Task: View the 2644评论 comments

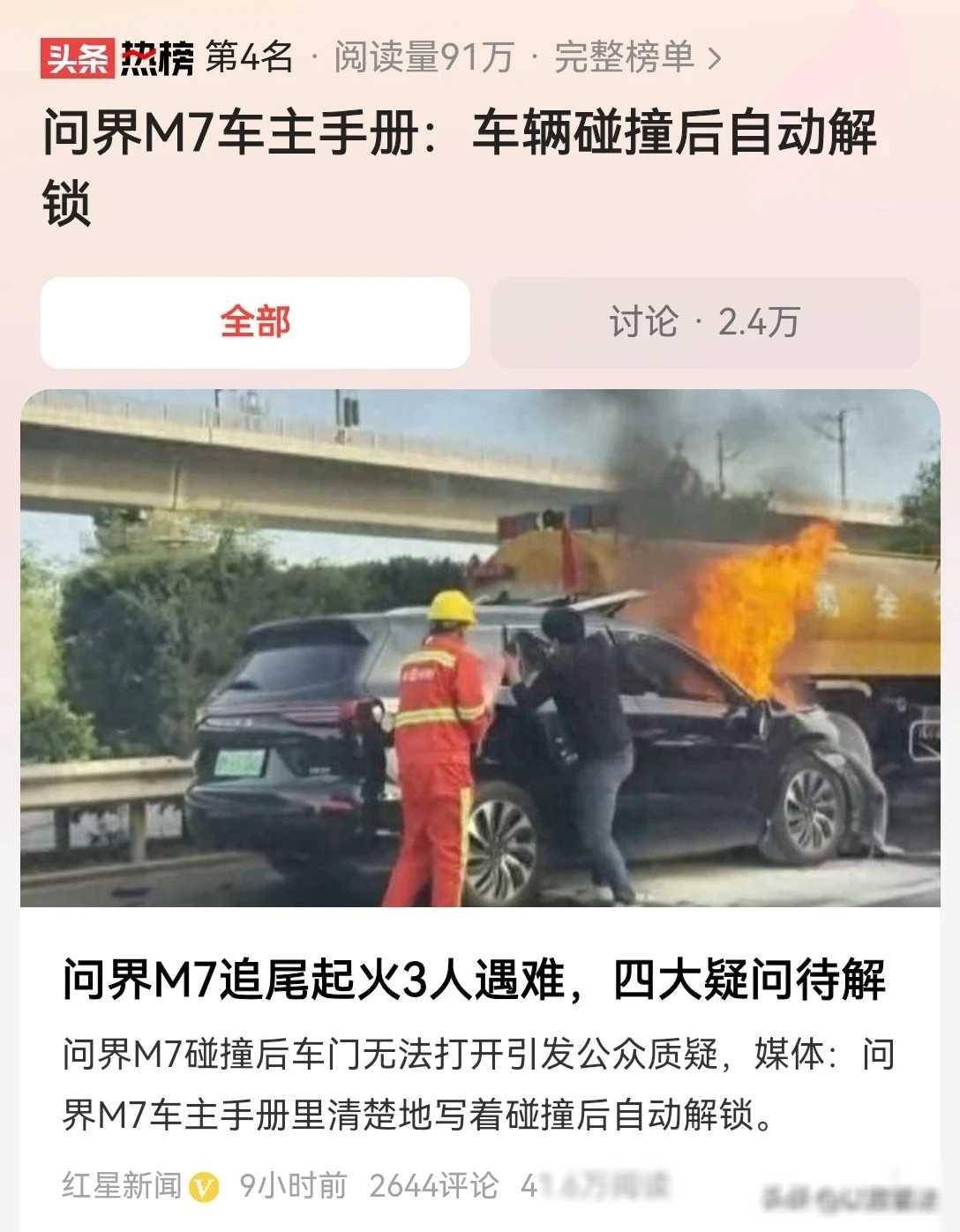Action: (x=433, y=1185)
